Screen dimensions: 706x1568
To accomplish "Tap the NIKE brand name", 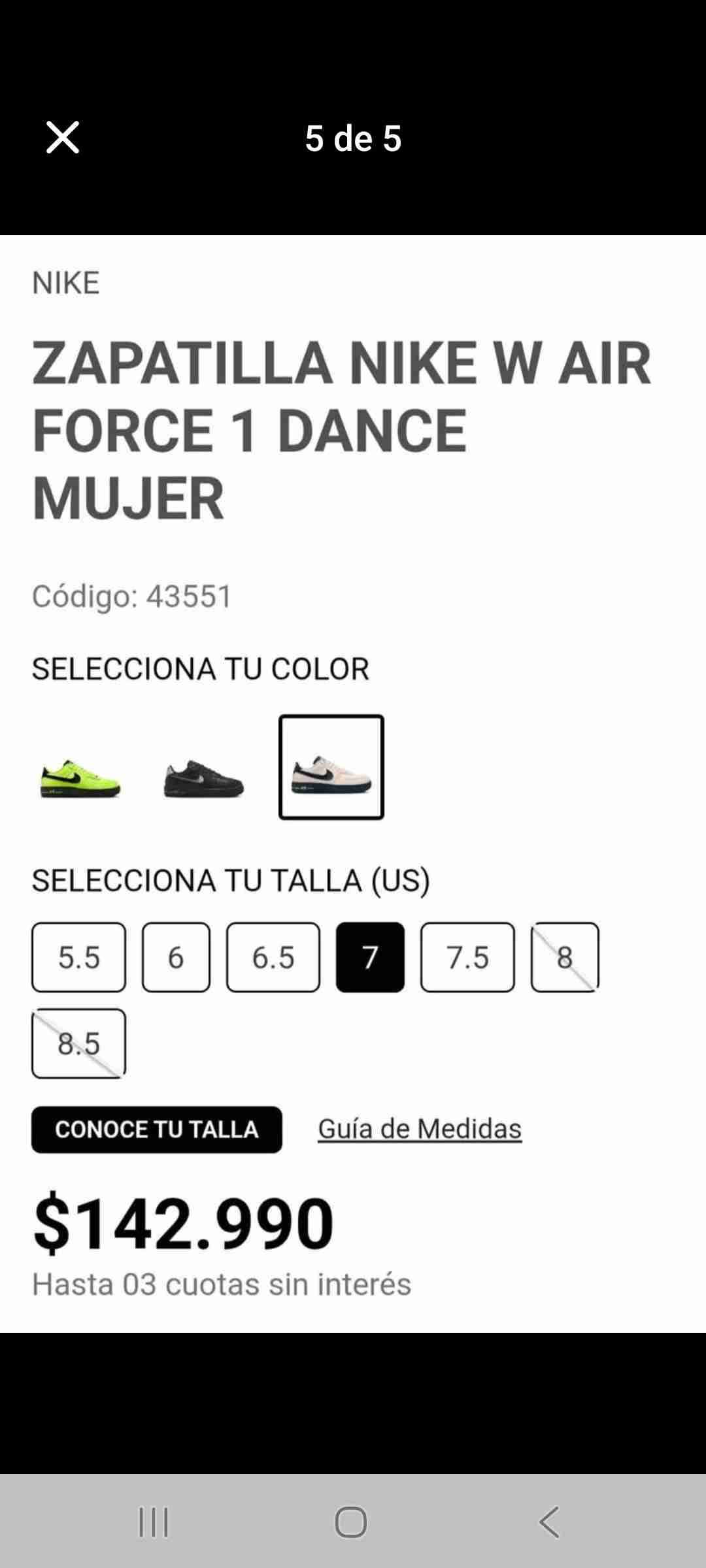I will pos(65,283).
